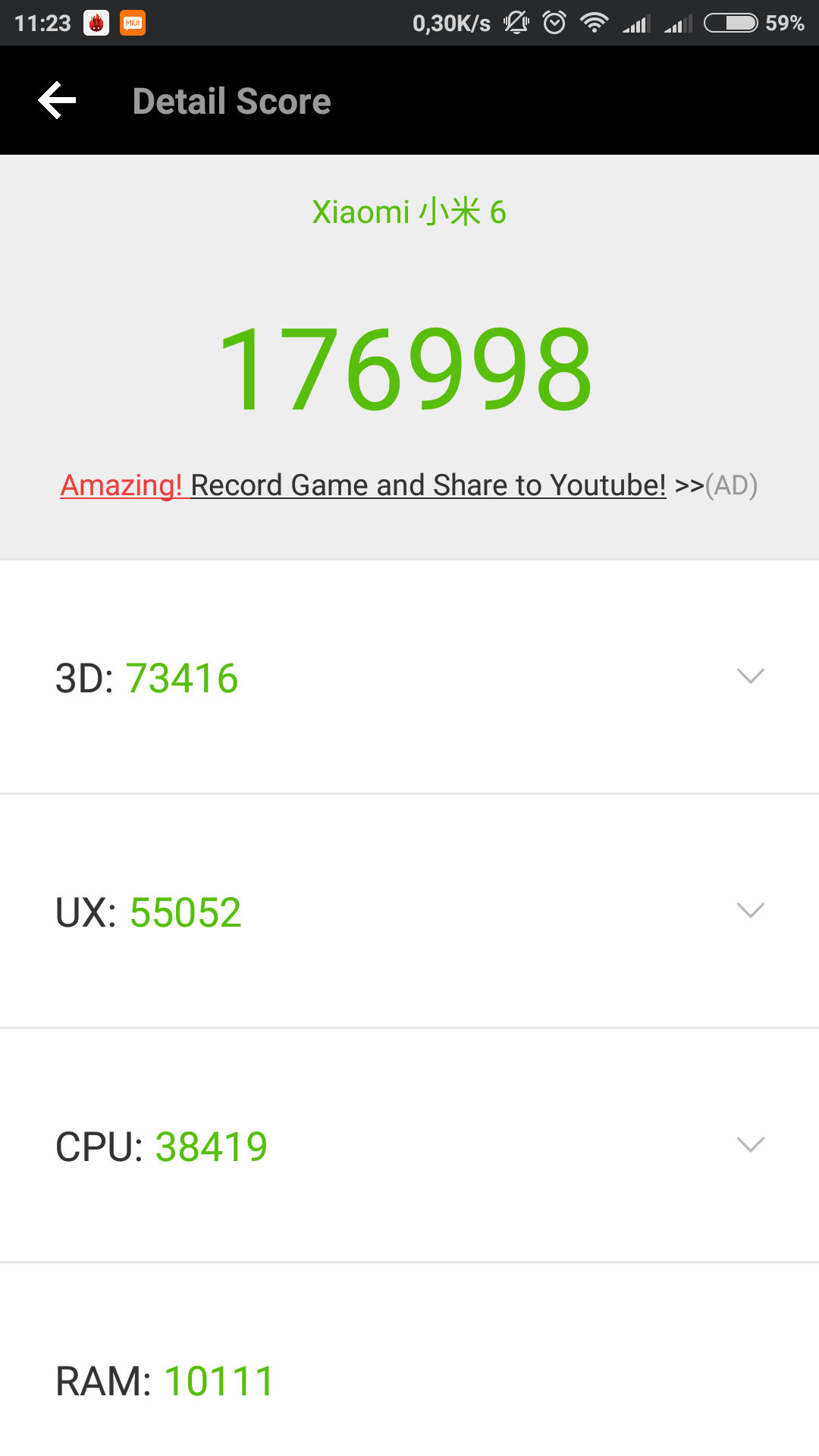Screen dimensions: 819x1456
Task: Go back using the arrow icon
Action: (57, 100)
